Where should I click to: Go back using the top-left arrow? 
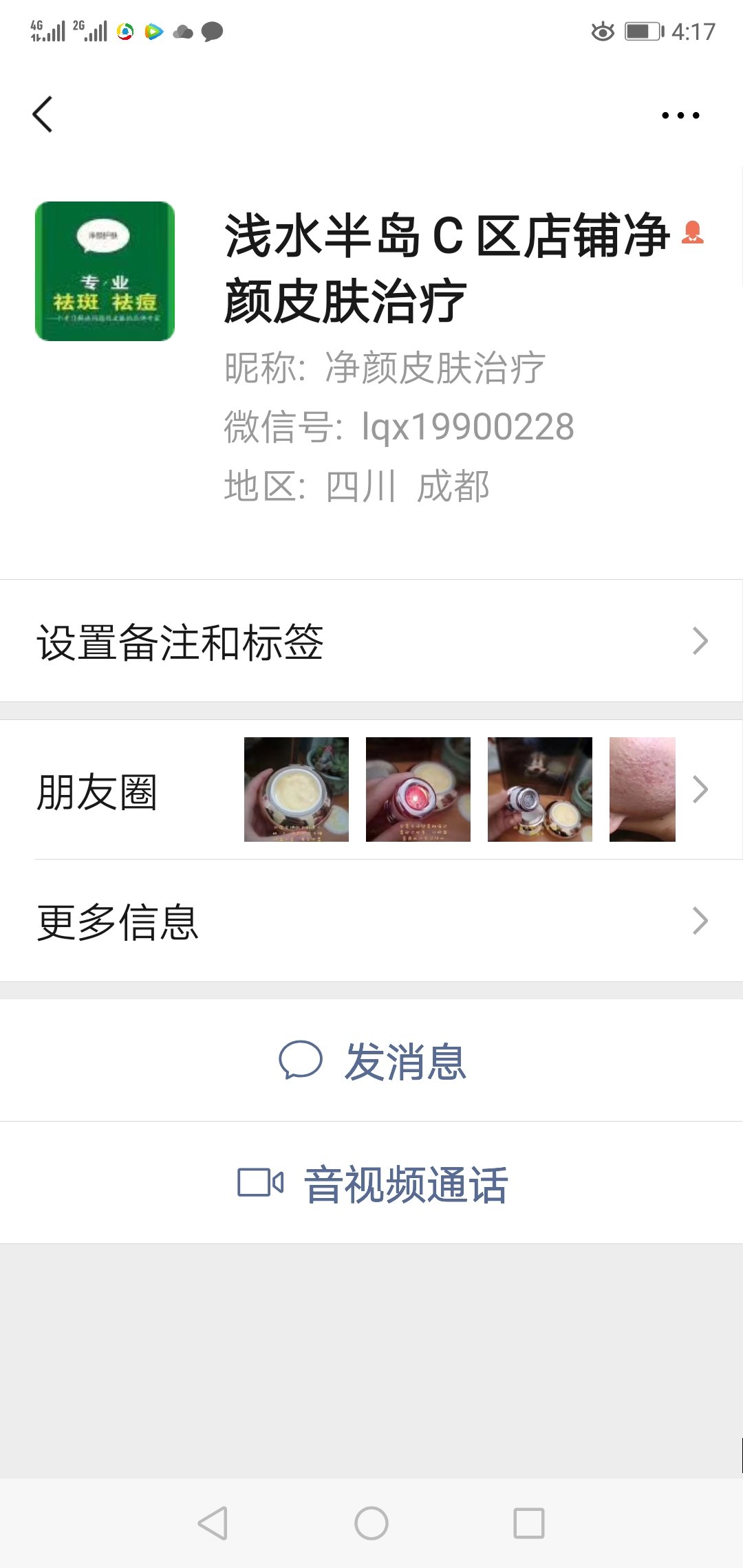(x=43, y=114)
